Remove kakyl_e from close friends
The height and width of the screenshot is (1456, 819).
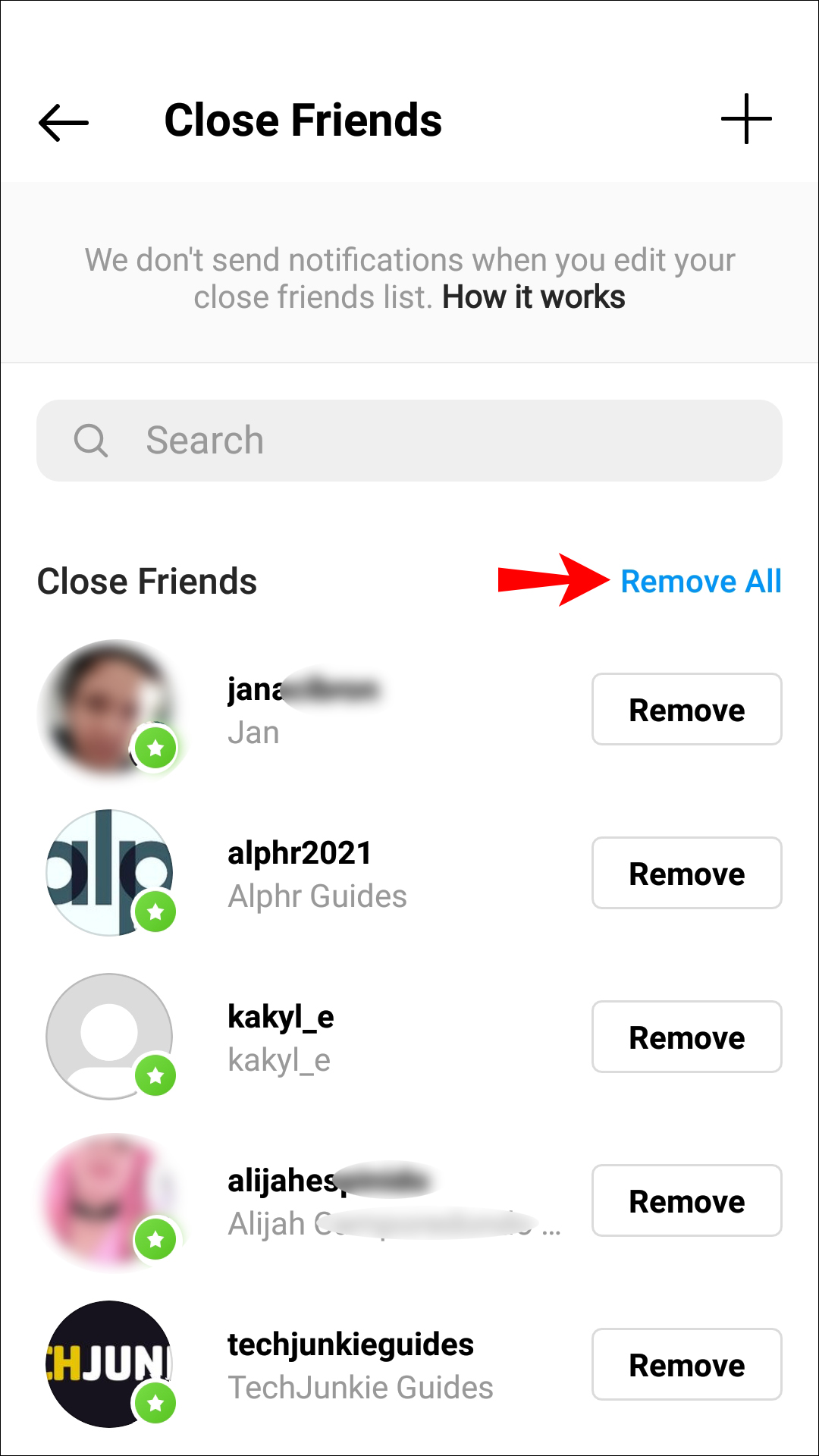click(x=686, y=1037)
